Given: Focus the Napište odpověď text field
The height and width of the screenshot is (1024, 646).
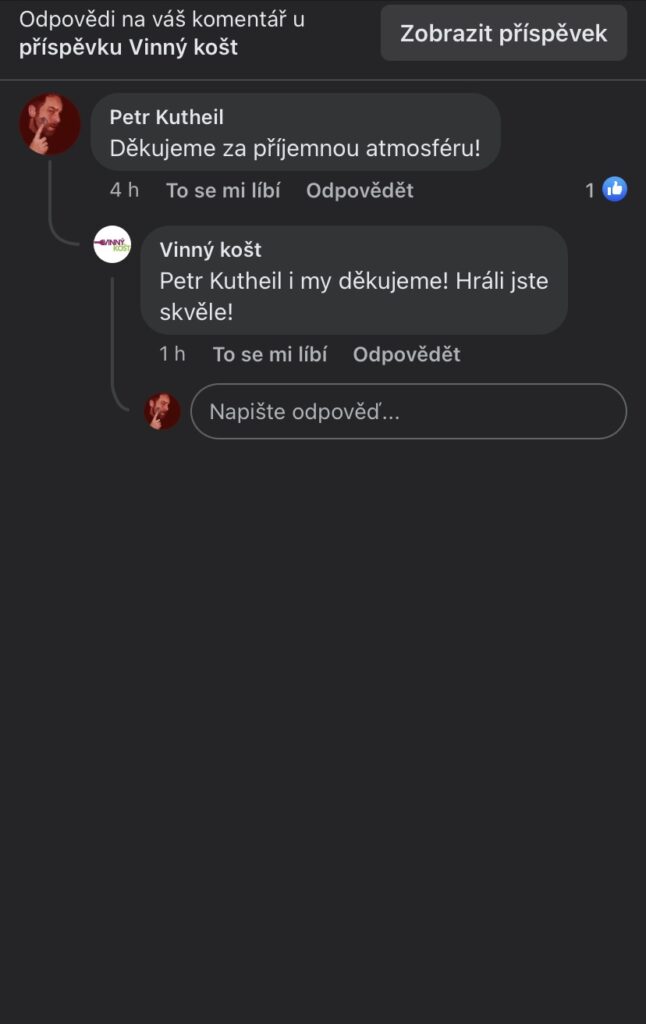Looking at the screenshot, I should click(408, 412).
